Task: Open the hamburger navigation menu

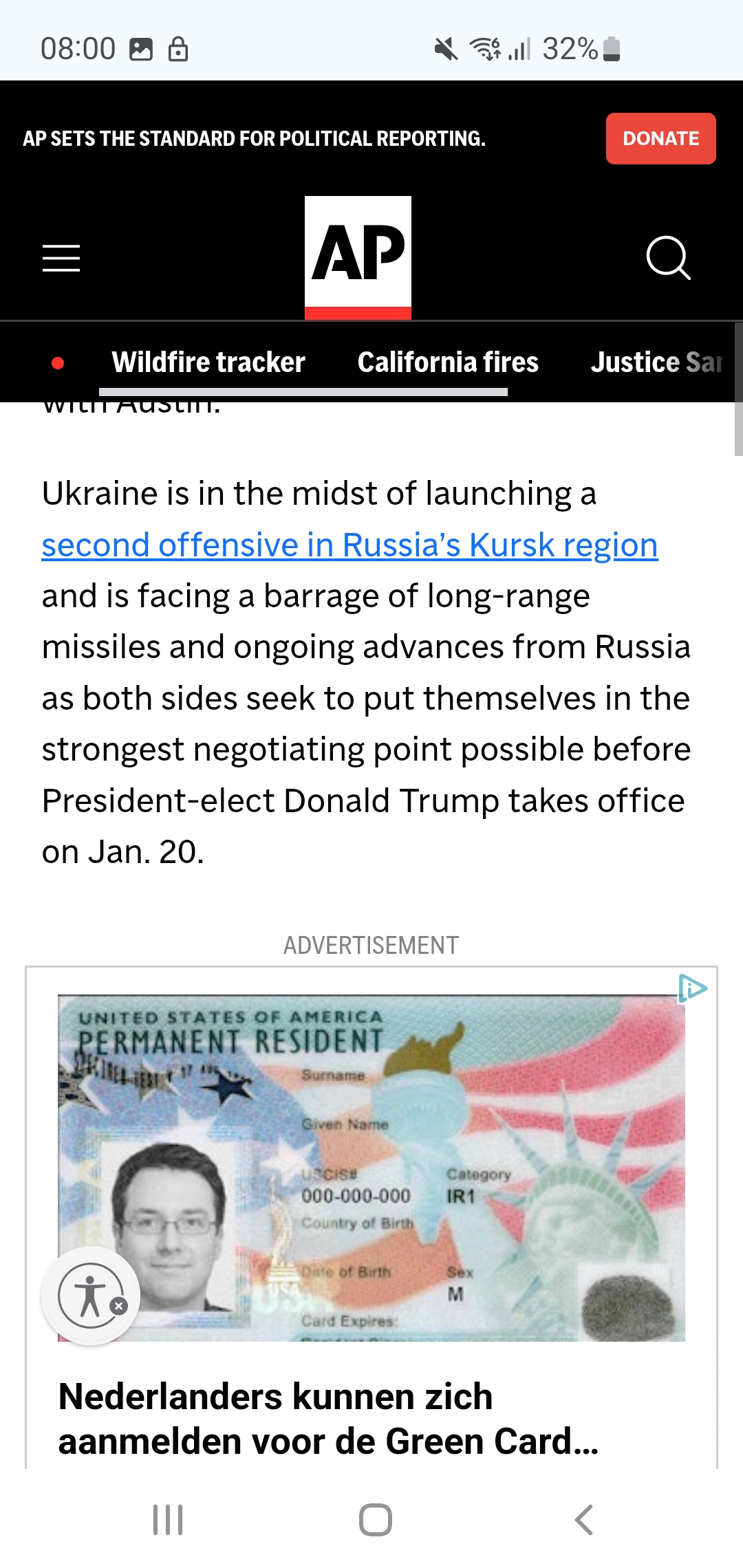Action: [61, 258]
